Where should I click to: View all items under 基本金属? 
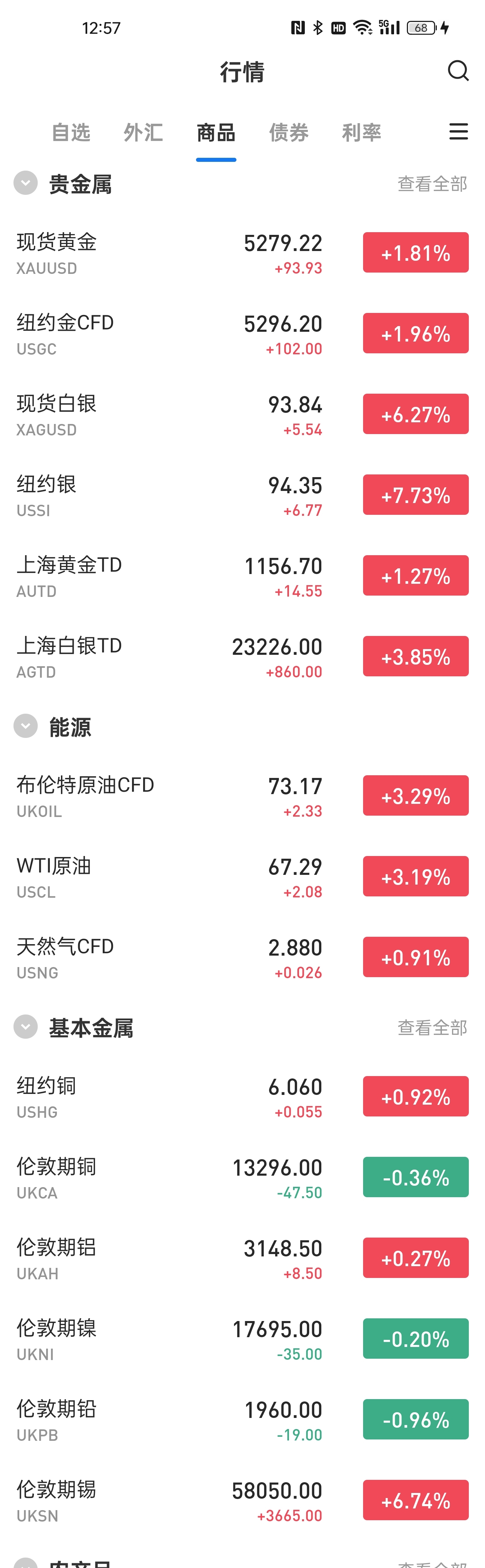click(432, 1028)
